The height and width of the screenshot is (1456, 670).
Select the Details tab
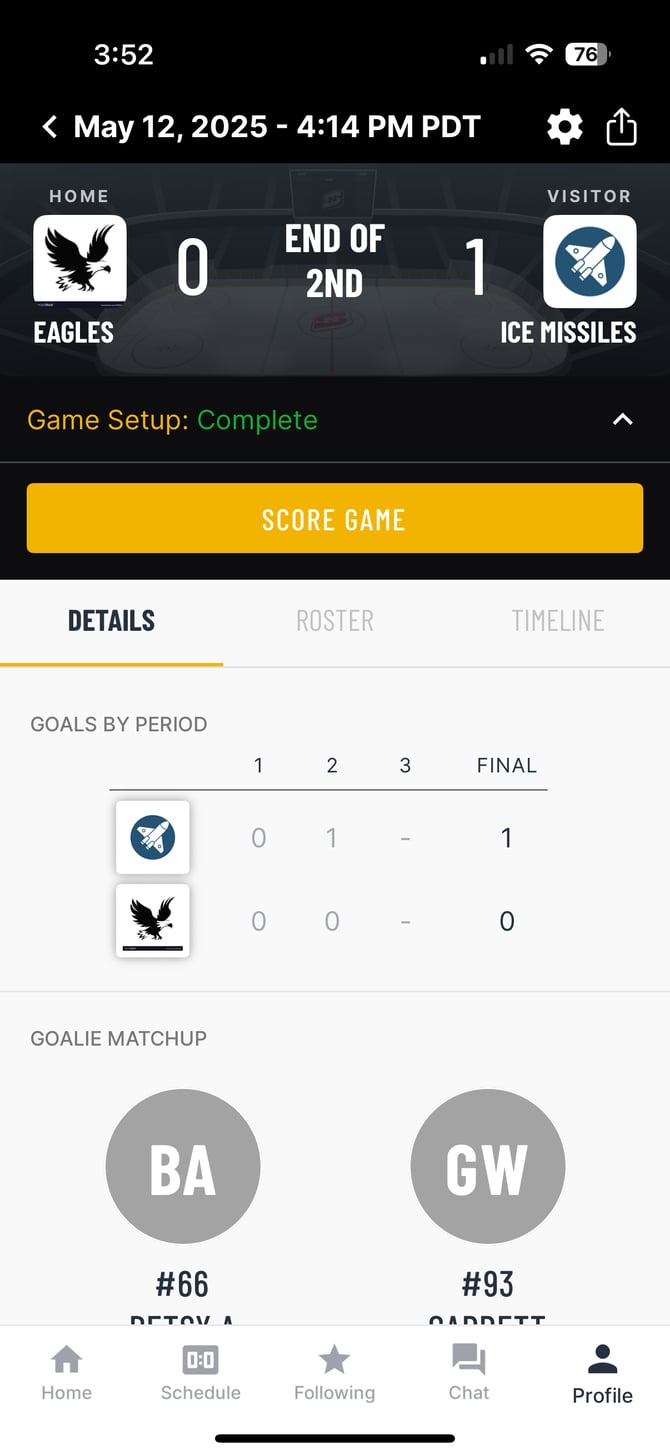point(111,621)
